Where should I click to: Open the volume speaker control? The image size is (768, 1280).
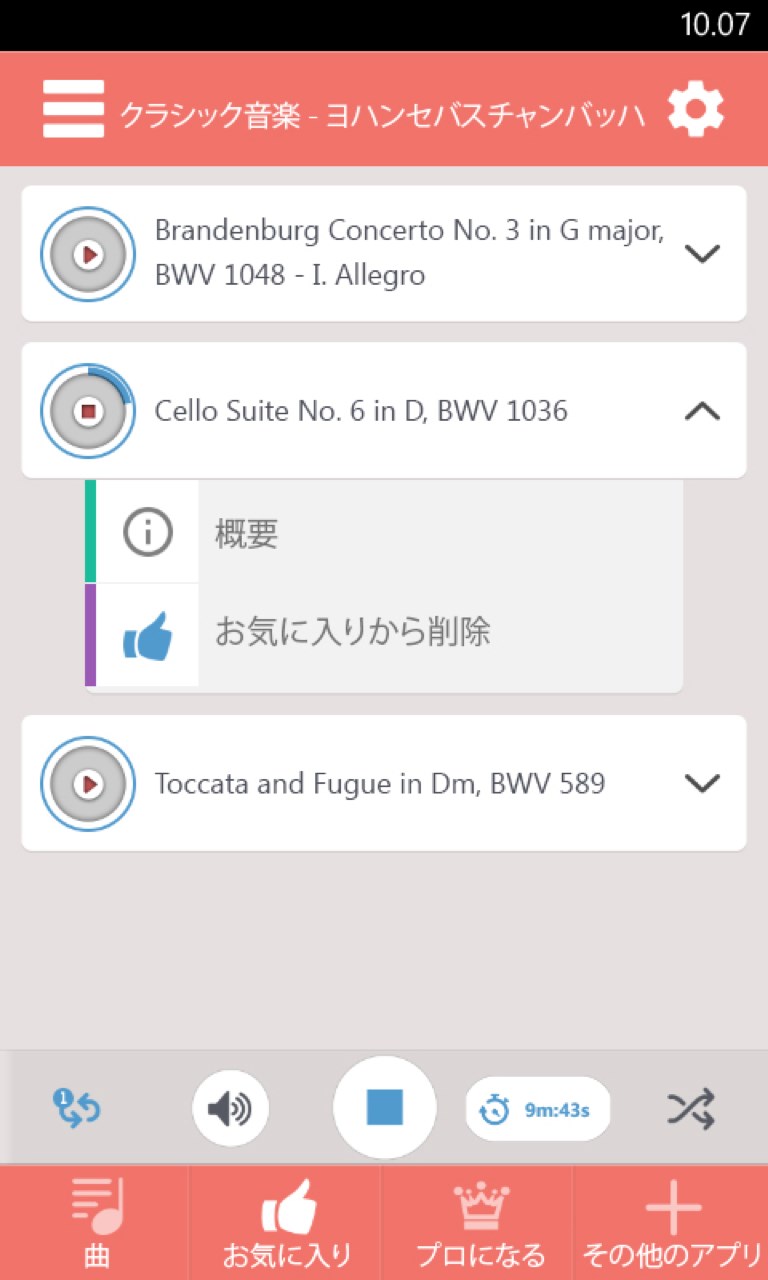230,1108
